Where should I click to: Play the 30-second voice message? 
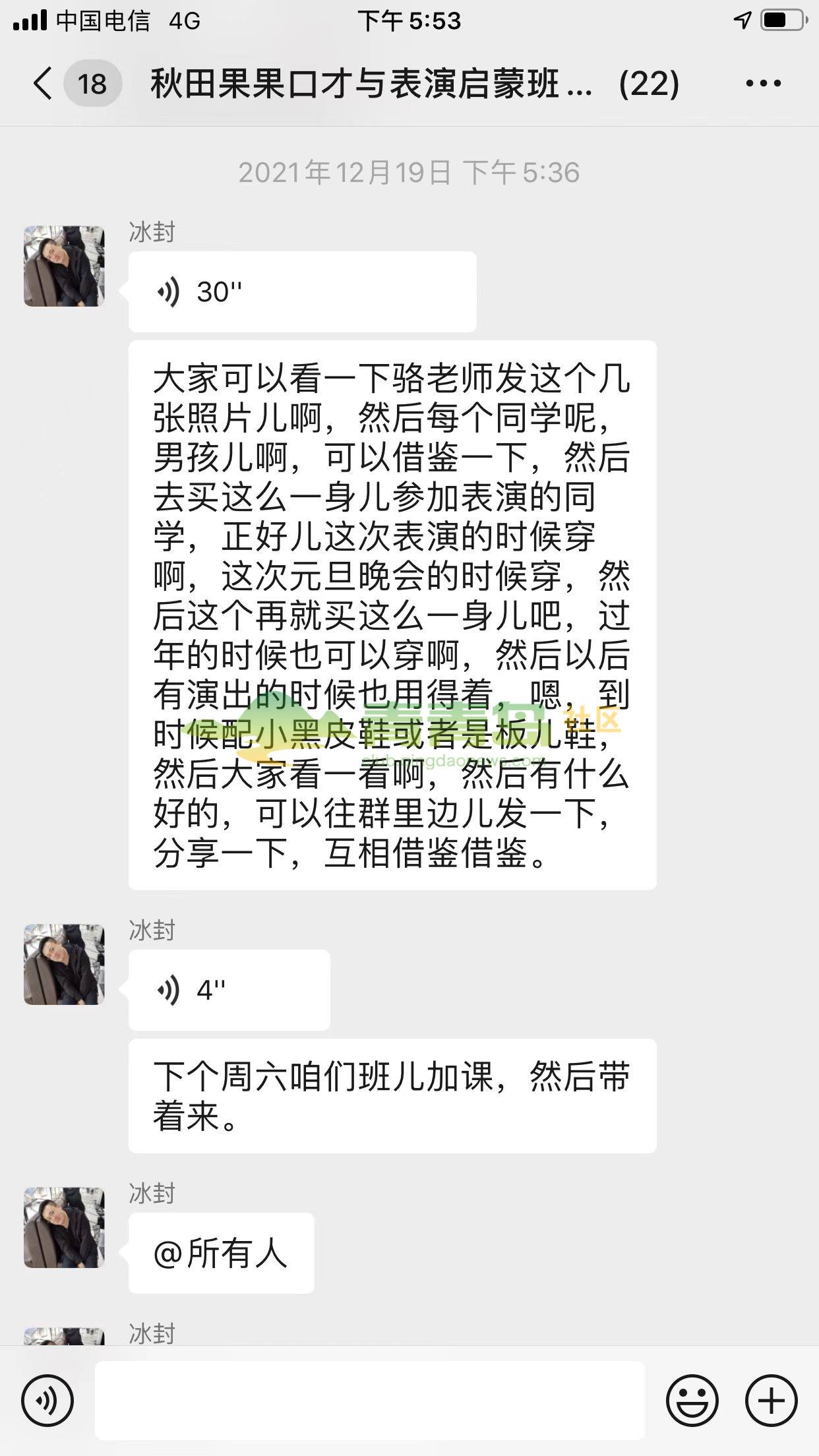click(x=301, y=291)
